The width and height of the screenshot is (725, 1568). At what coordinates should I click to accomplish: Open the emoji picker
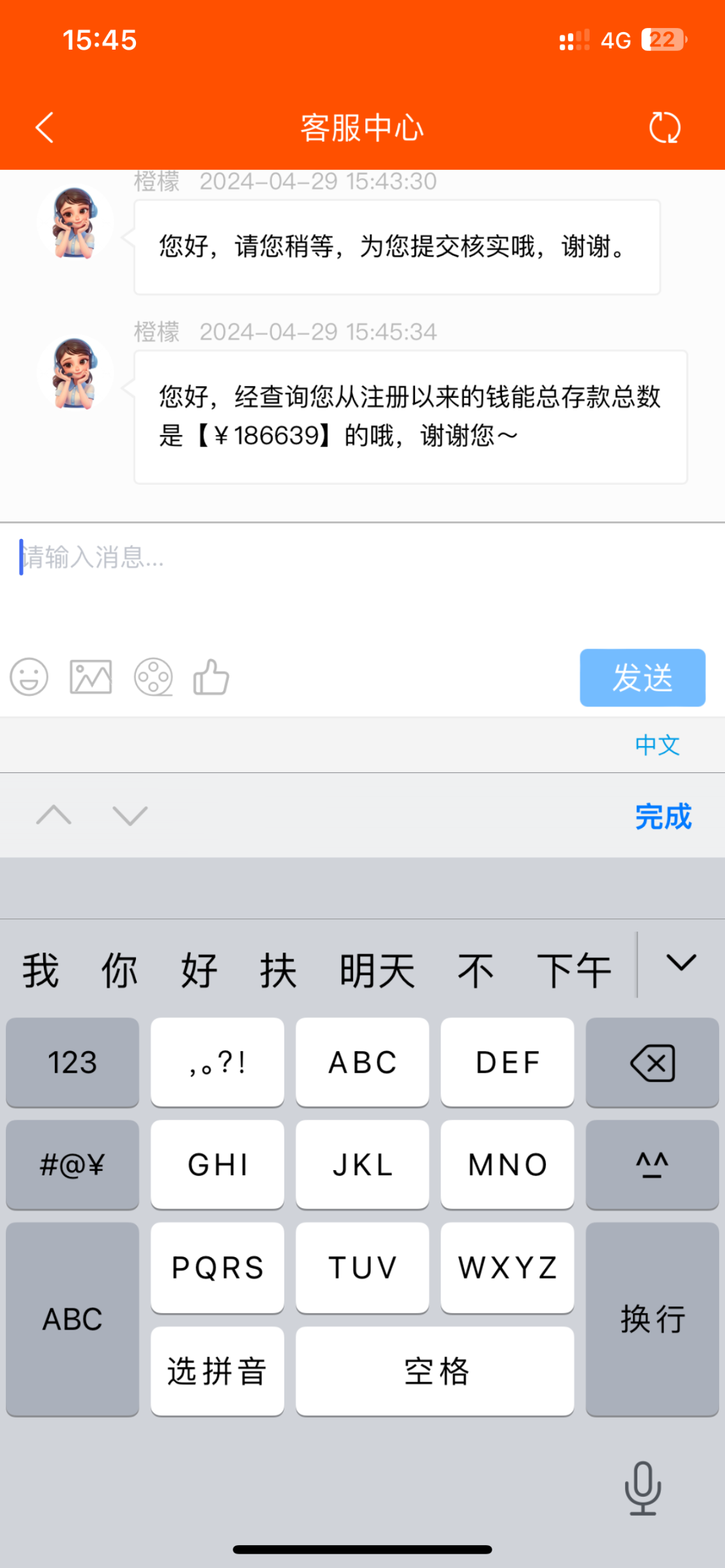click(x=29, y=677)
